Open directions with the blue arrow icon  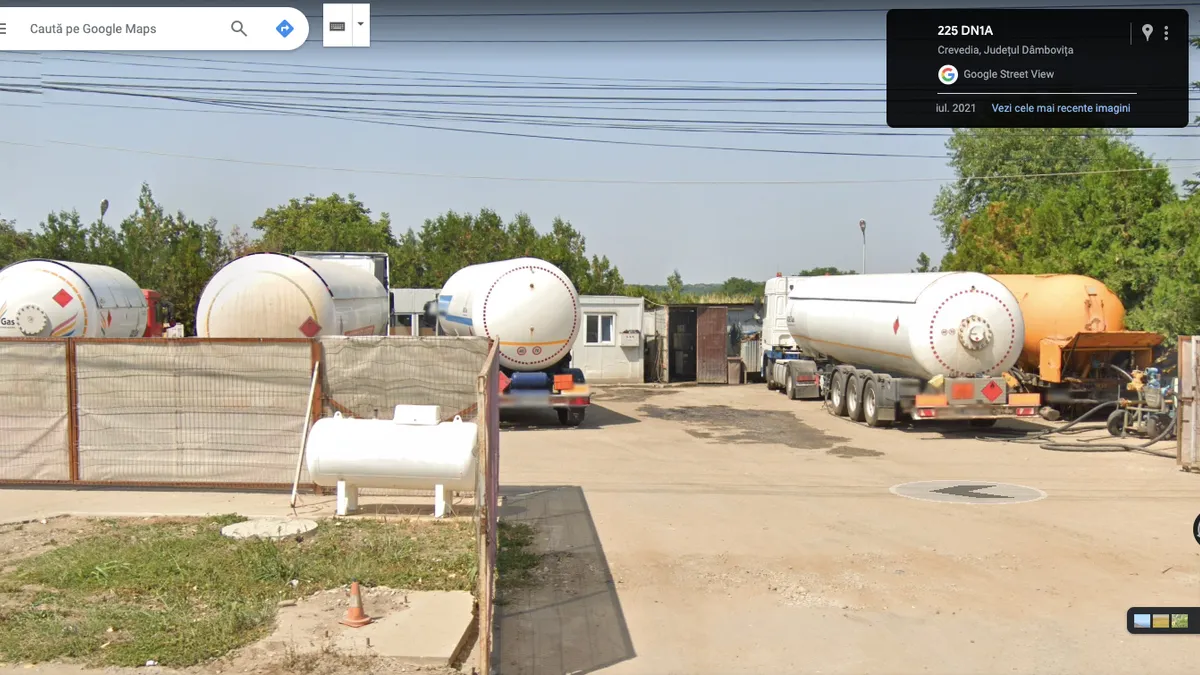click(284, 29)
